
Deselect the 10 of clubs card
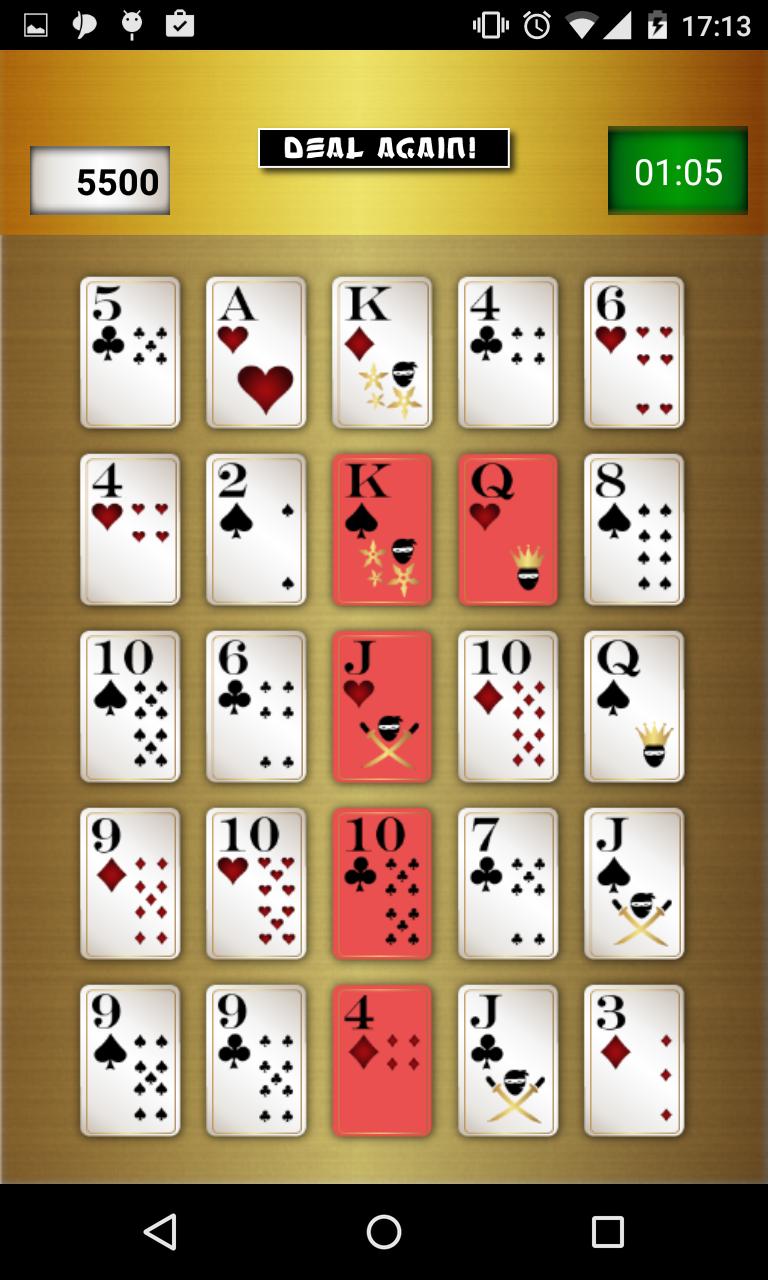pos(382,884)
